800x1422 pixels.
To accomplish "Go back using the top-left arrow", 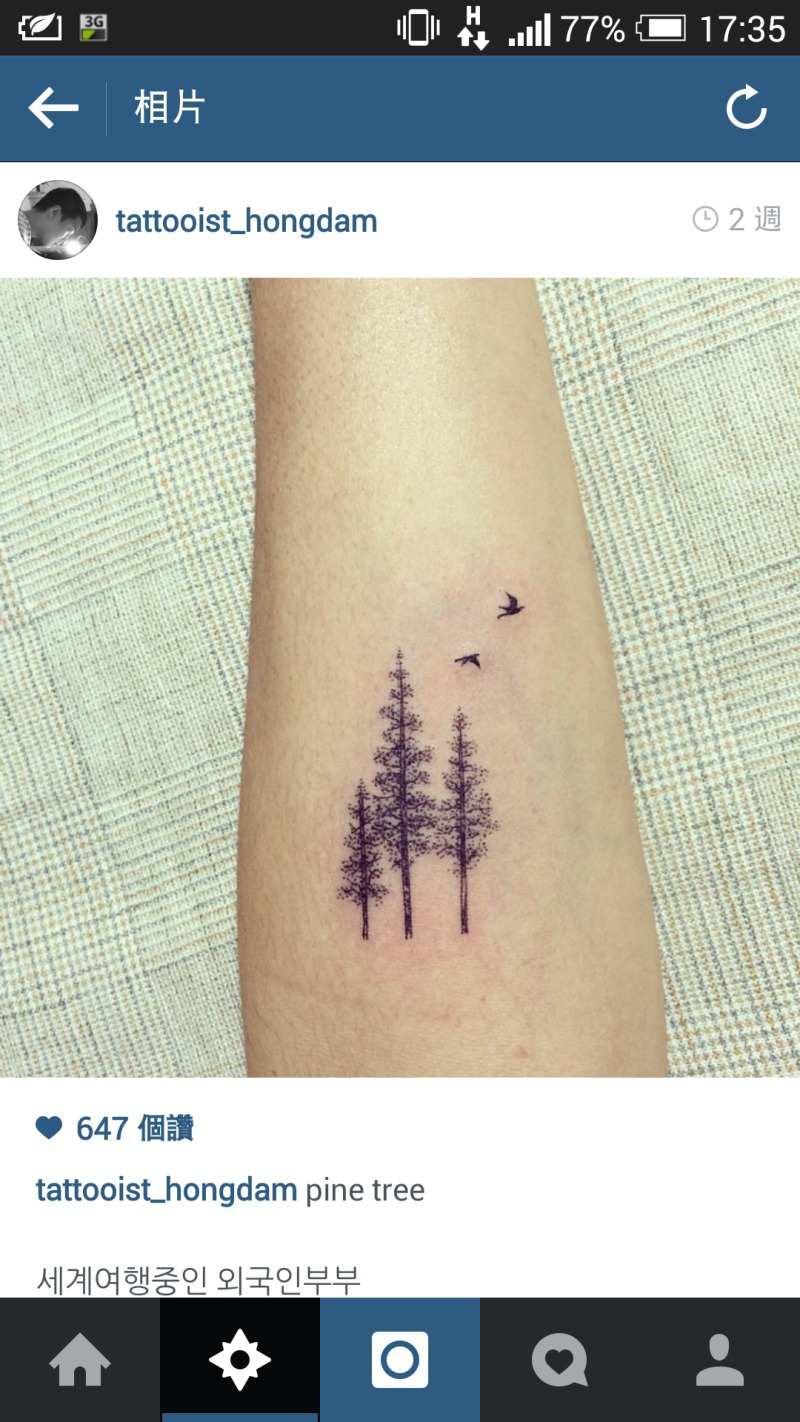I will [53, 108].
